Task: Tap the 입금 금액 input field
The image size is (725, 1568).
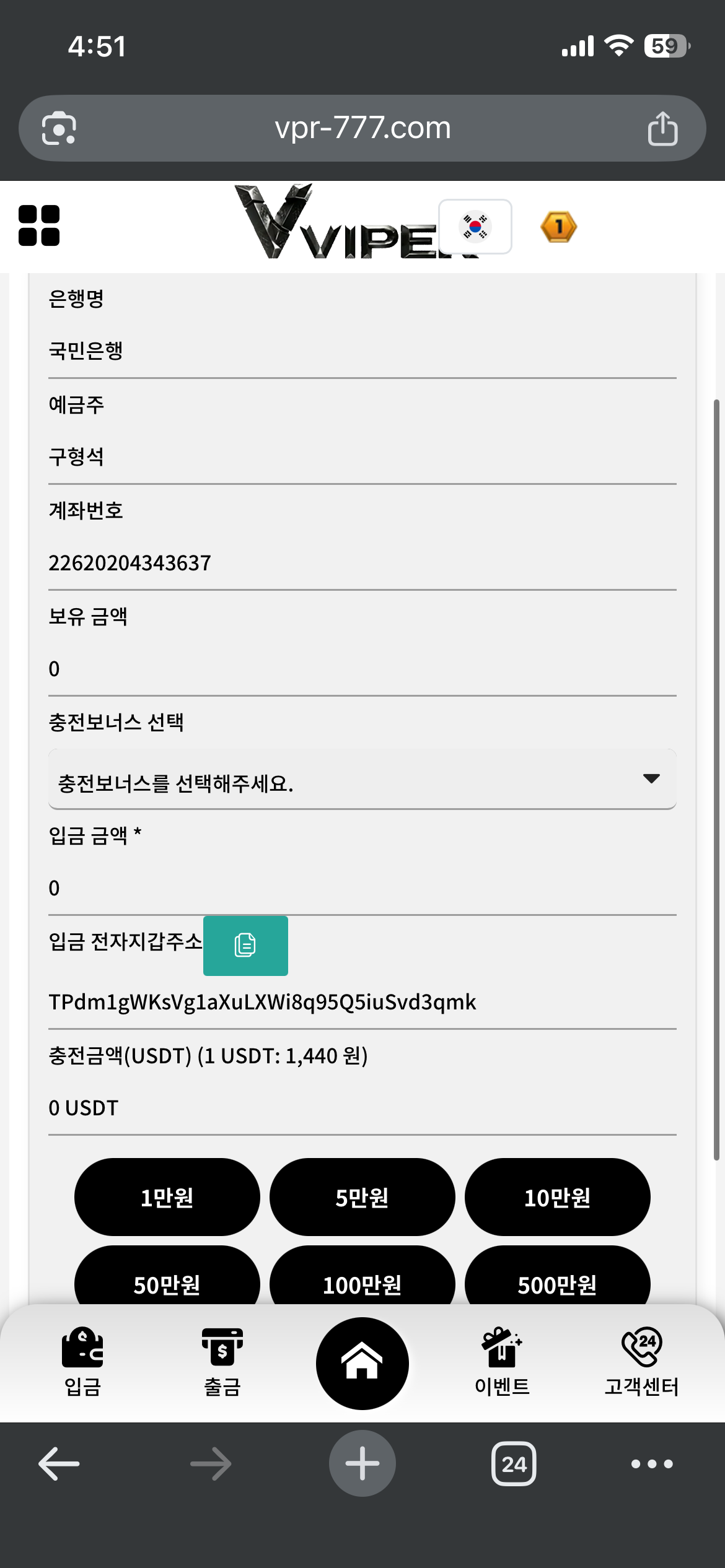Action: [x=362, y=888]
